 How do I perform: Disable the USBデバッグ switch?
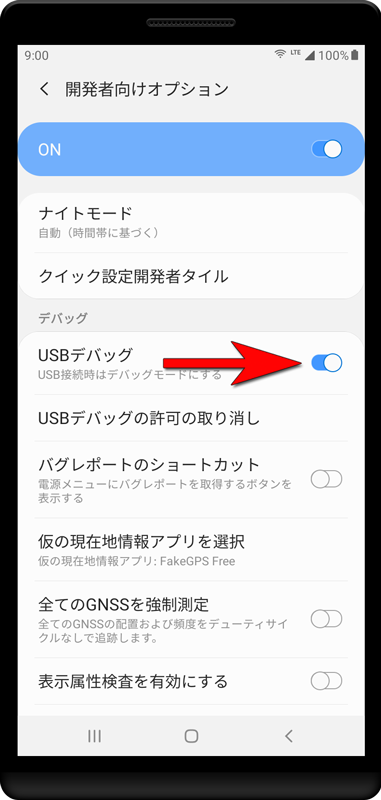[326, 363]
